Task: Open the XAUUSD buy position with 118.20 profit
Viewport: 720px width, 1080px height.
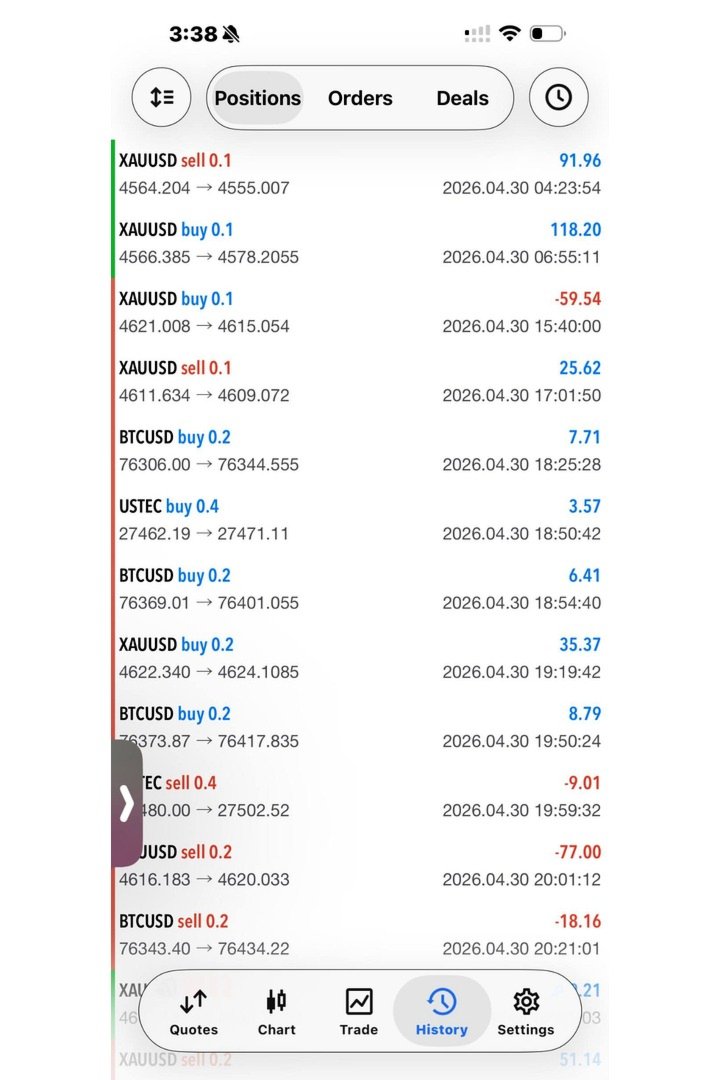Action: click(x=360, y=243)
